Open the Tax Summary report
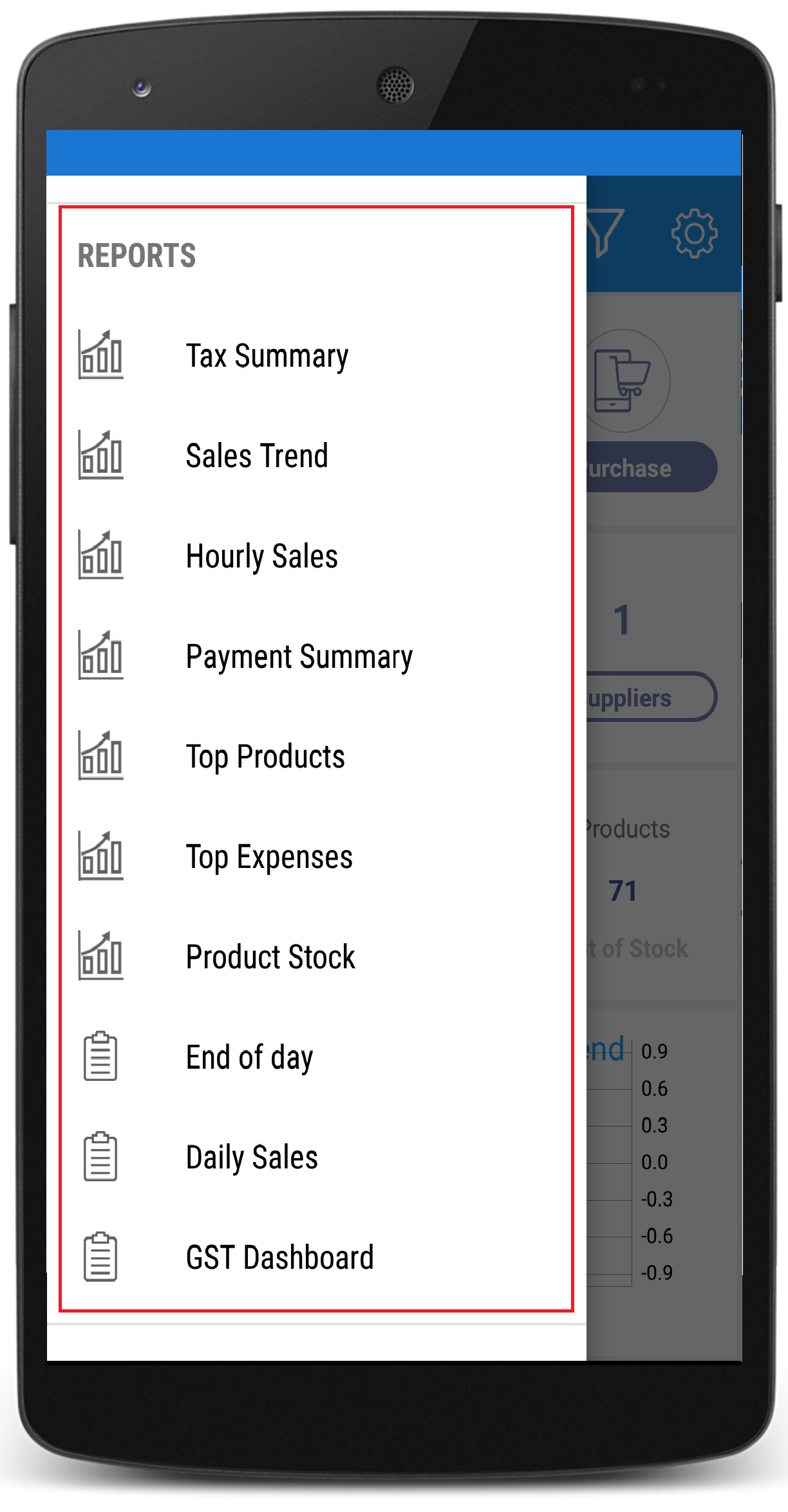The height and width of the screenshot is (1512, 788). pyautogui.click(x=316, y=356)
